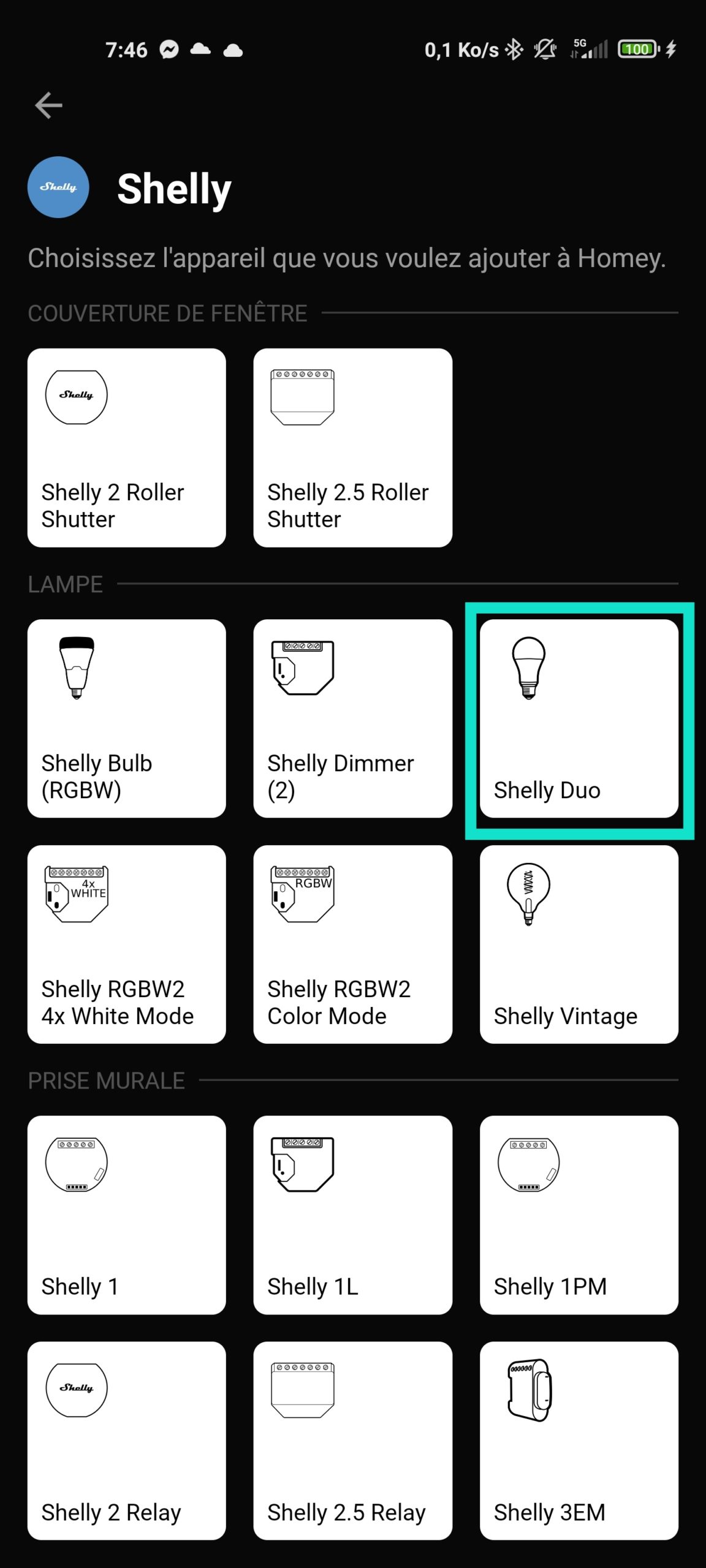The height and width of the screenshot is (1568, 706).
Task: Select the Shelly 2.5 Relay card
Action: click(352, 1441)
